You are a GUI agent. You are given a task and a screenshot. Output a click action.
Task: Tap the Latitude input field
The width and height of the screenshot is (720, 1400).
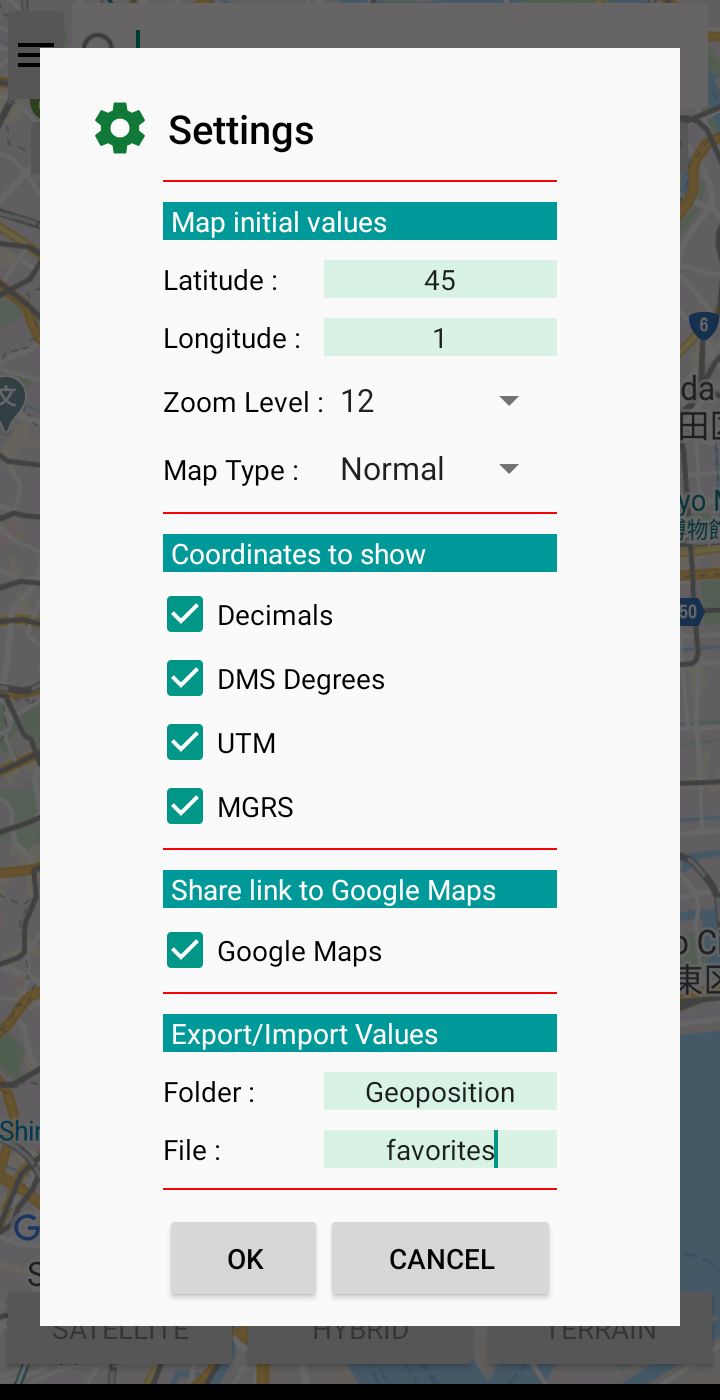coord(440,279)
